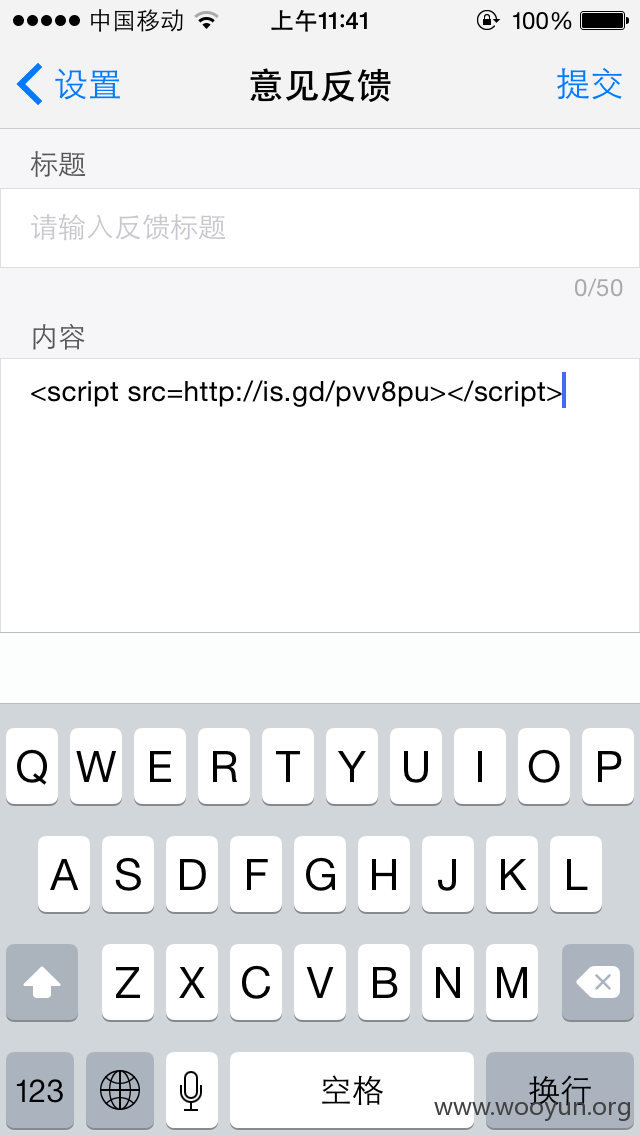The height and width of the screenshot is (1136, 640).
Task: Switch keyboard to 123 numbers
Action: [x=40, y=1090]
